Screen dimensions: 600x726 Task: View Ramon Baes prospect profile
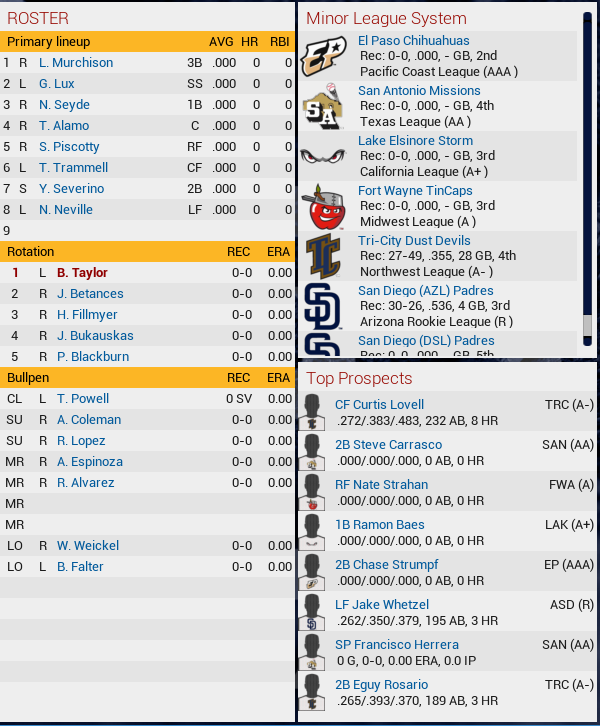(x=379, y=525)
